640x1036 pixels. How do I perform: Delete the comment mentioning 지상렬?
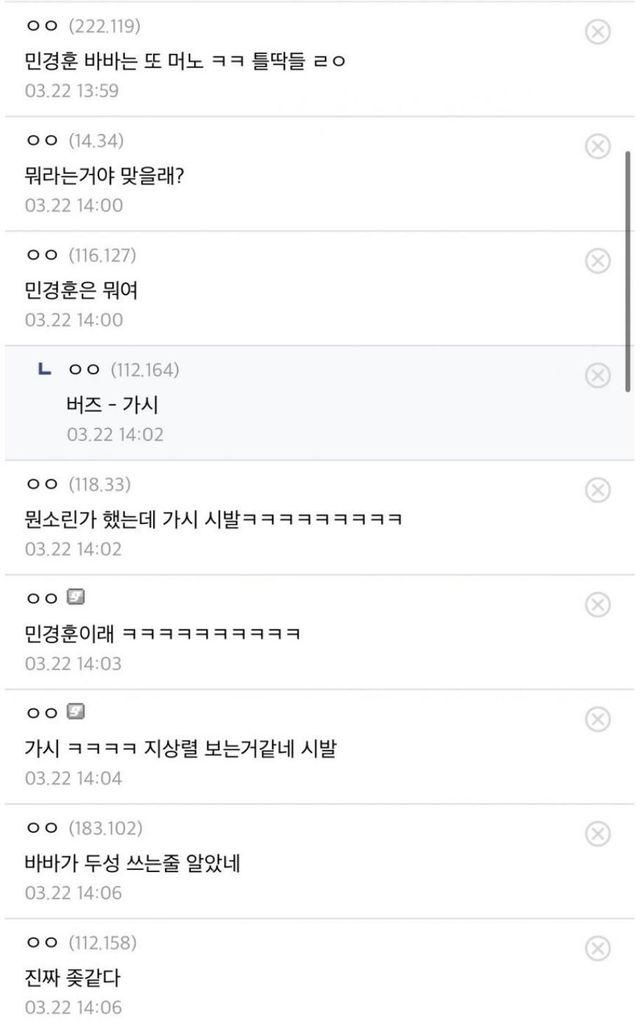(x=598, y=719)
